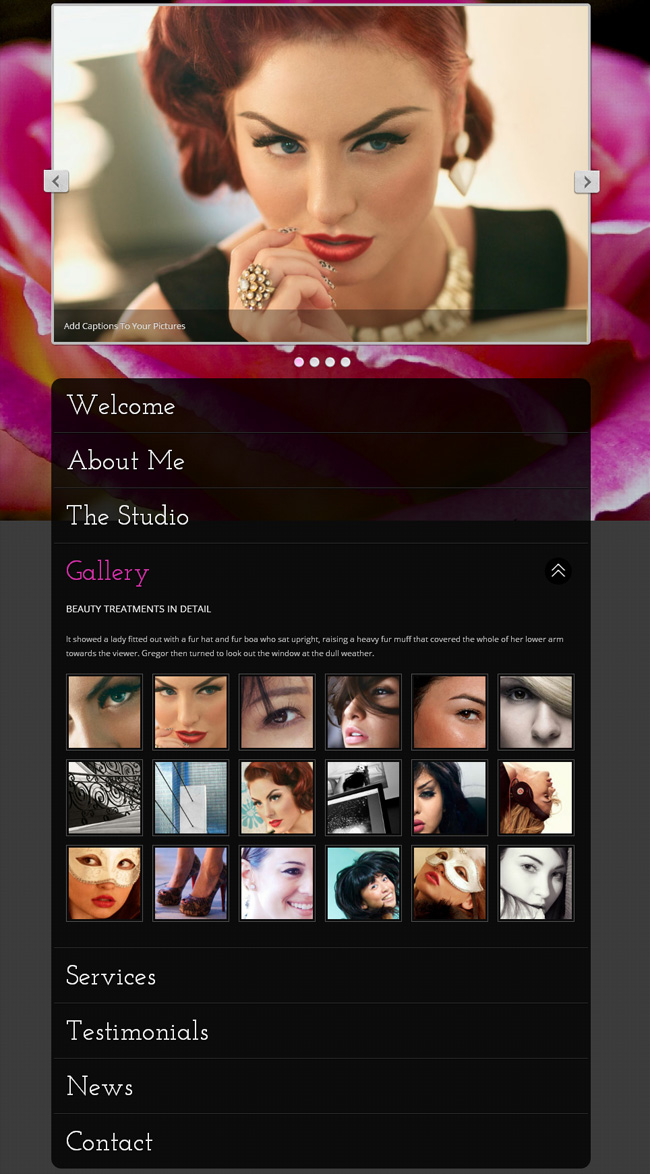Viewport: 650px width, 1174px height.
Task: View the redhead with blue flower photo
Action: [277, 797]
